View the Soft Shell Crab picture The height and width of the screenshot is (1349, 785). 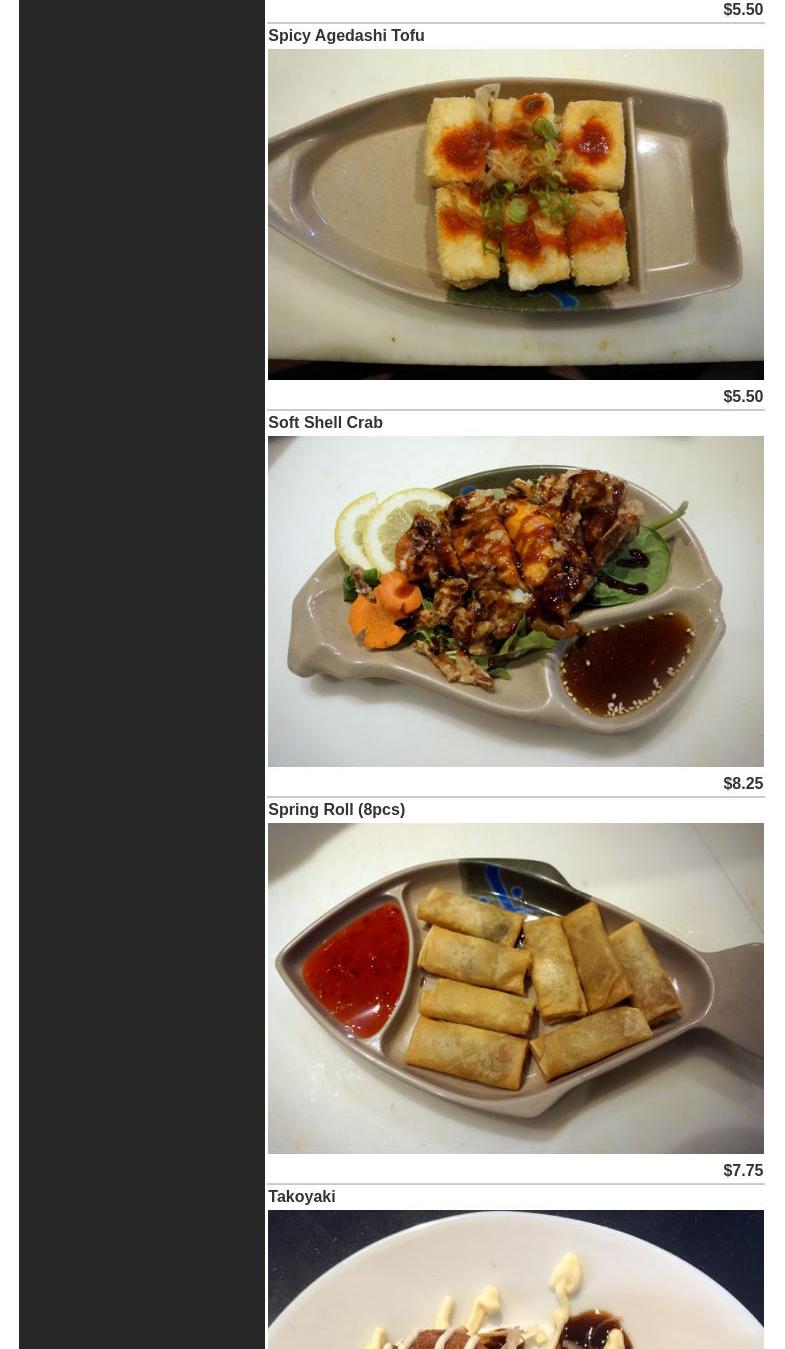click(x=515, y=601)
